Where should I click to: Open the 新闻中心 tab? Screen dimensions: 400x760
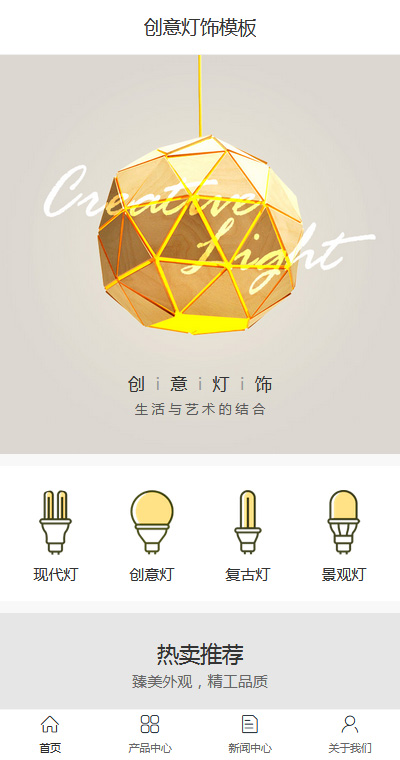pyautogui.click(x=250, y=734)
